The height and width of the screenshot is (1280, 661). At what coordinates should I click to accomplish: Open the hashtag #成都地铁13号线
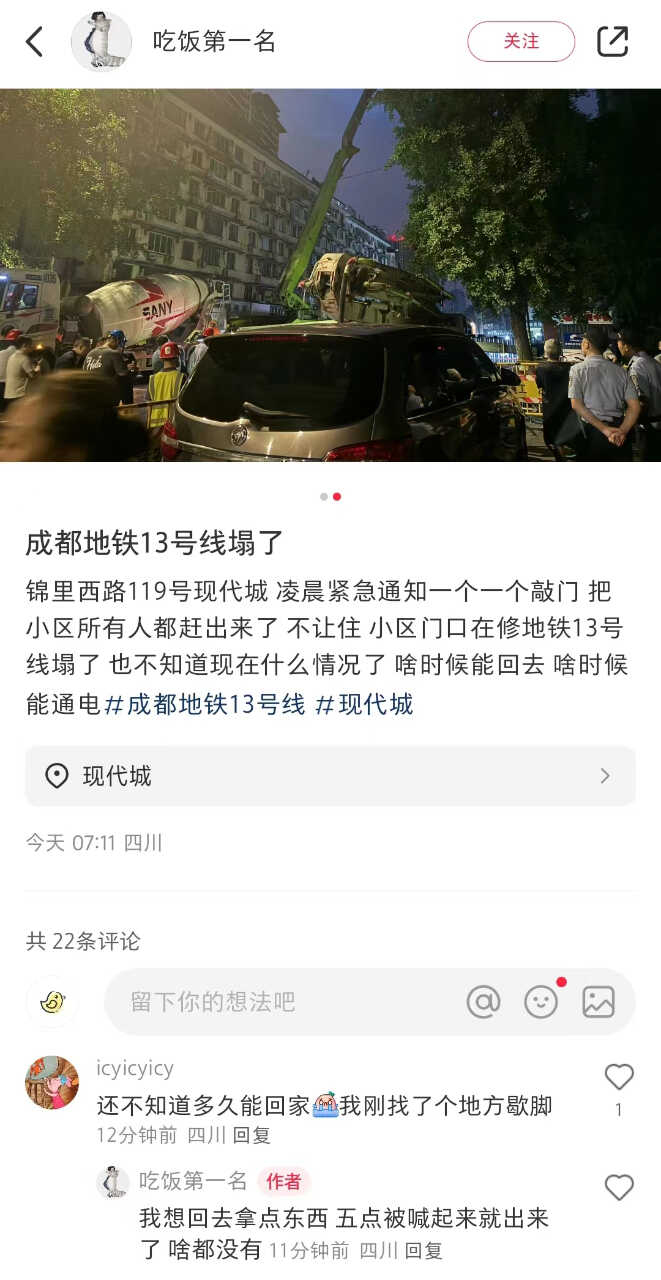pyautogui.click(x=205, y=704)
